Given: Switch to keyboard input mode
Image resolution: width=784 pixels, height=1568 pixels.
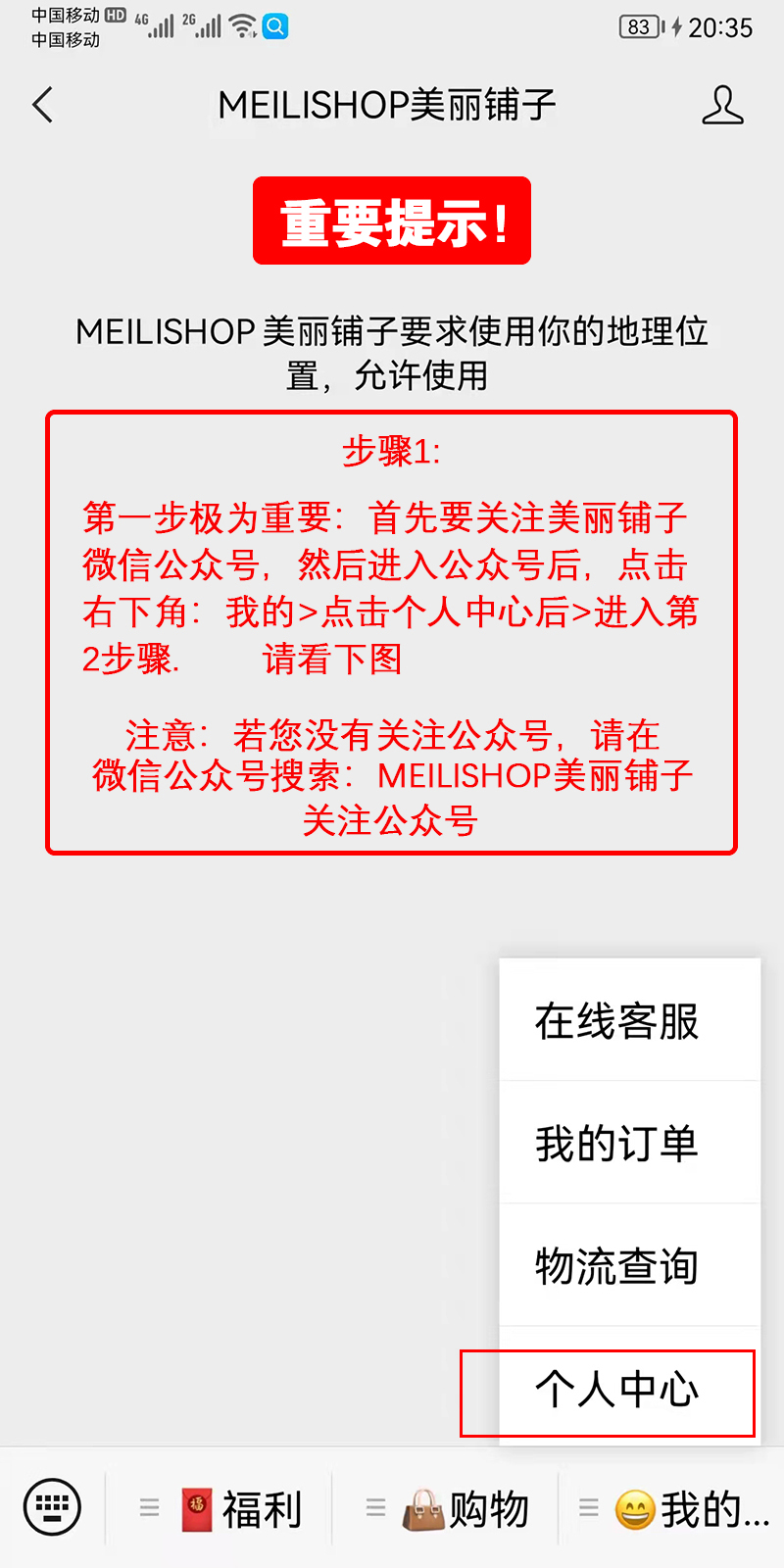Looking at the screenshot, I should (52, 1507).
